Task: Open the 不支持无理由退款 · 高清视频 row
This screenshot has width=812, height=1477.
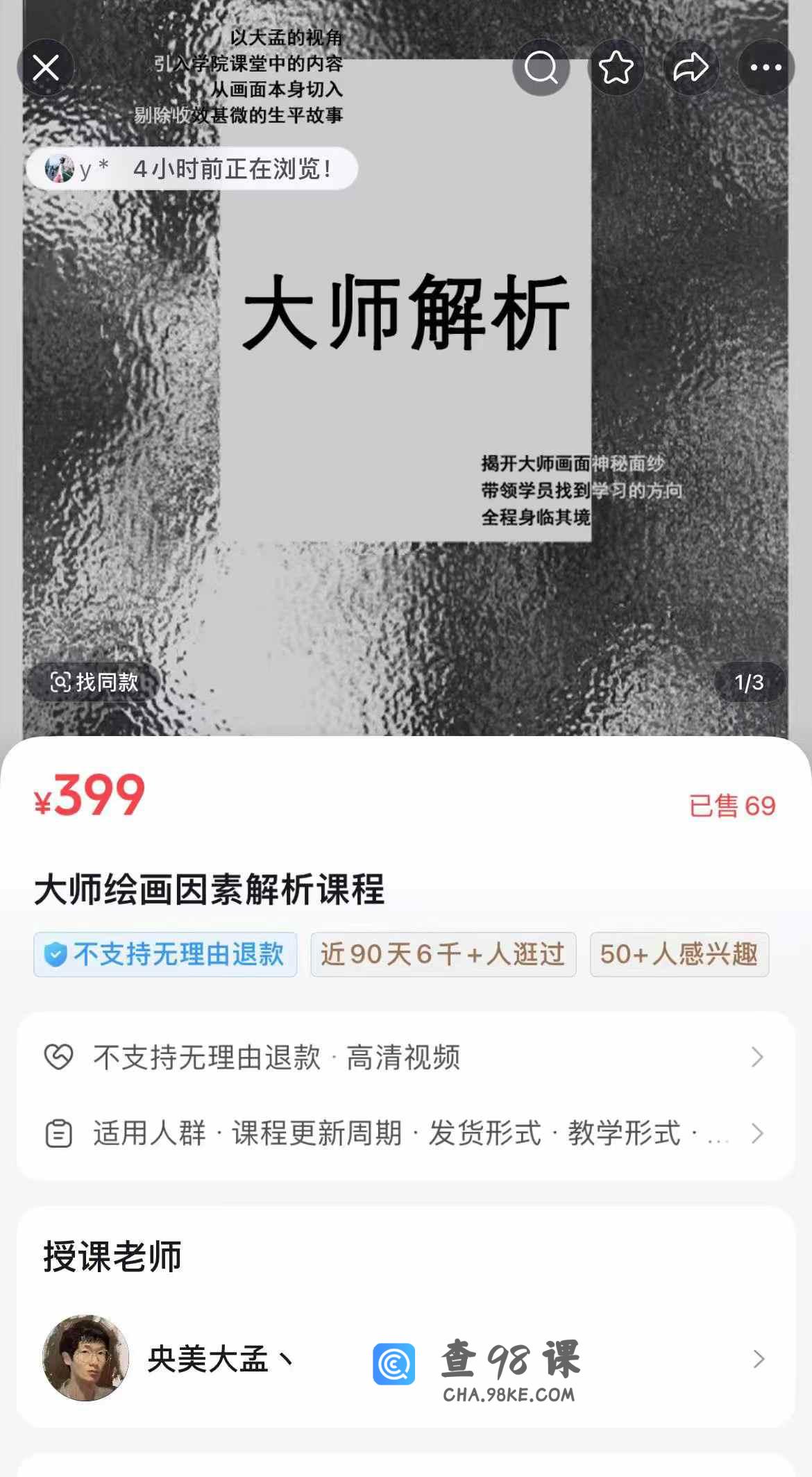Action: point(405,1058)
